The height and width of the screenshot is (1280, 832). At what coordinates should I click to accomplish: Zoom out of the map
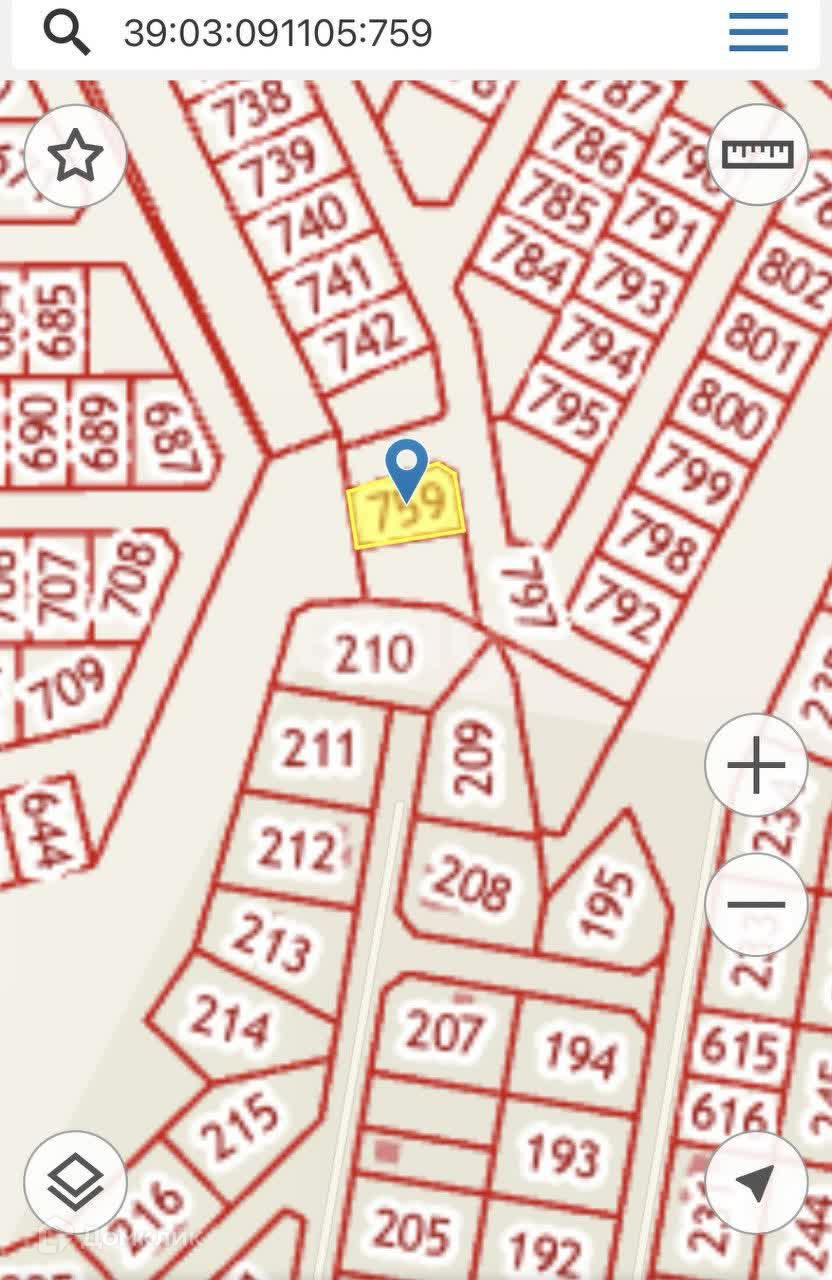pyautogui.click(x=756, y=905)
